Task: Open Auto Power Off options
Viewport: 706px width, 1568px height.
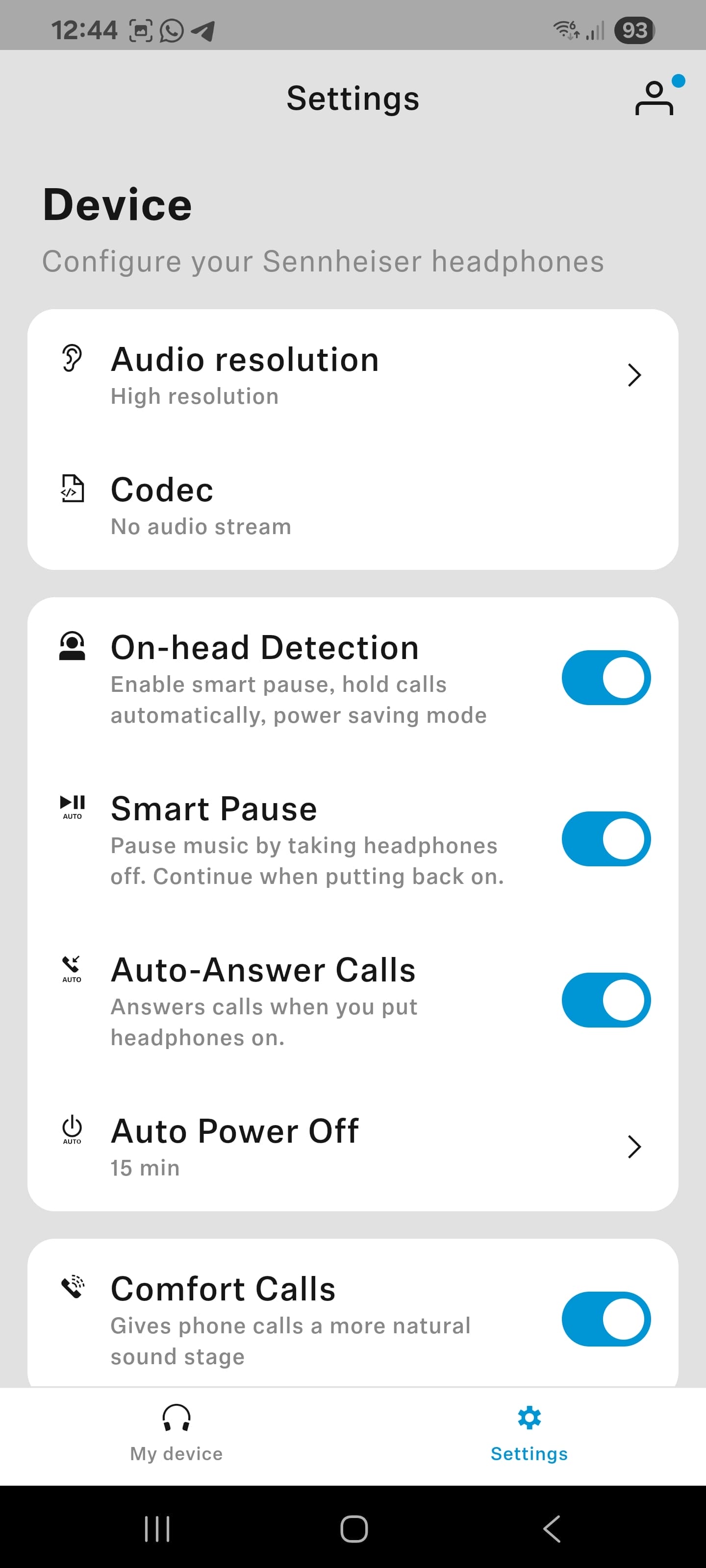Action: click(x=353, y=1147)
